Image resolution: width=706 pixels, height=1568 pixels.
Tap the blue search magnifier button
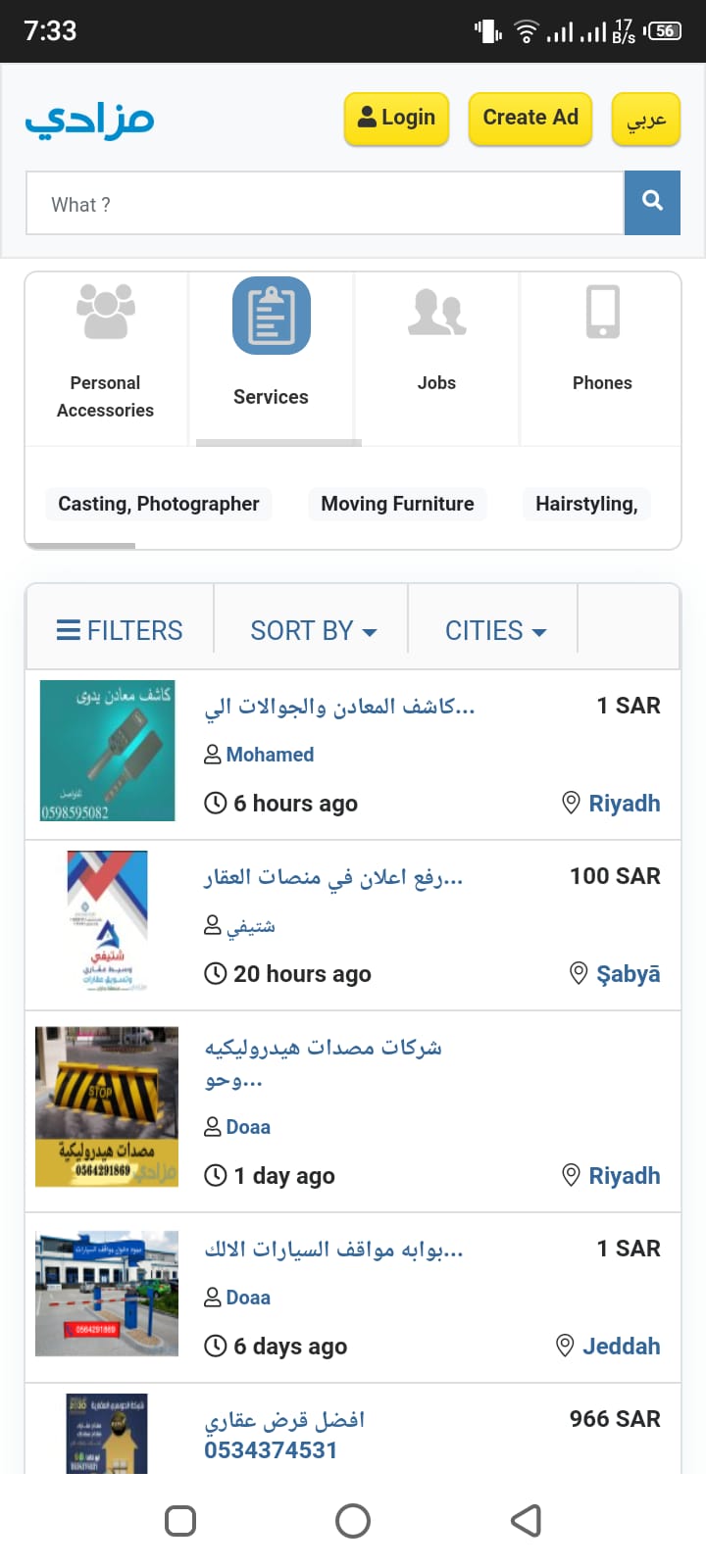tap(652, 203)
